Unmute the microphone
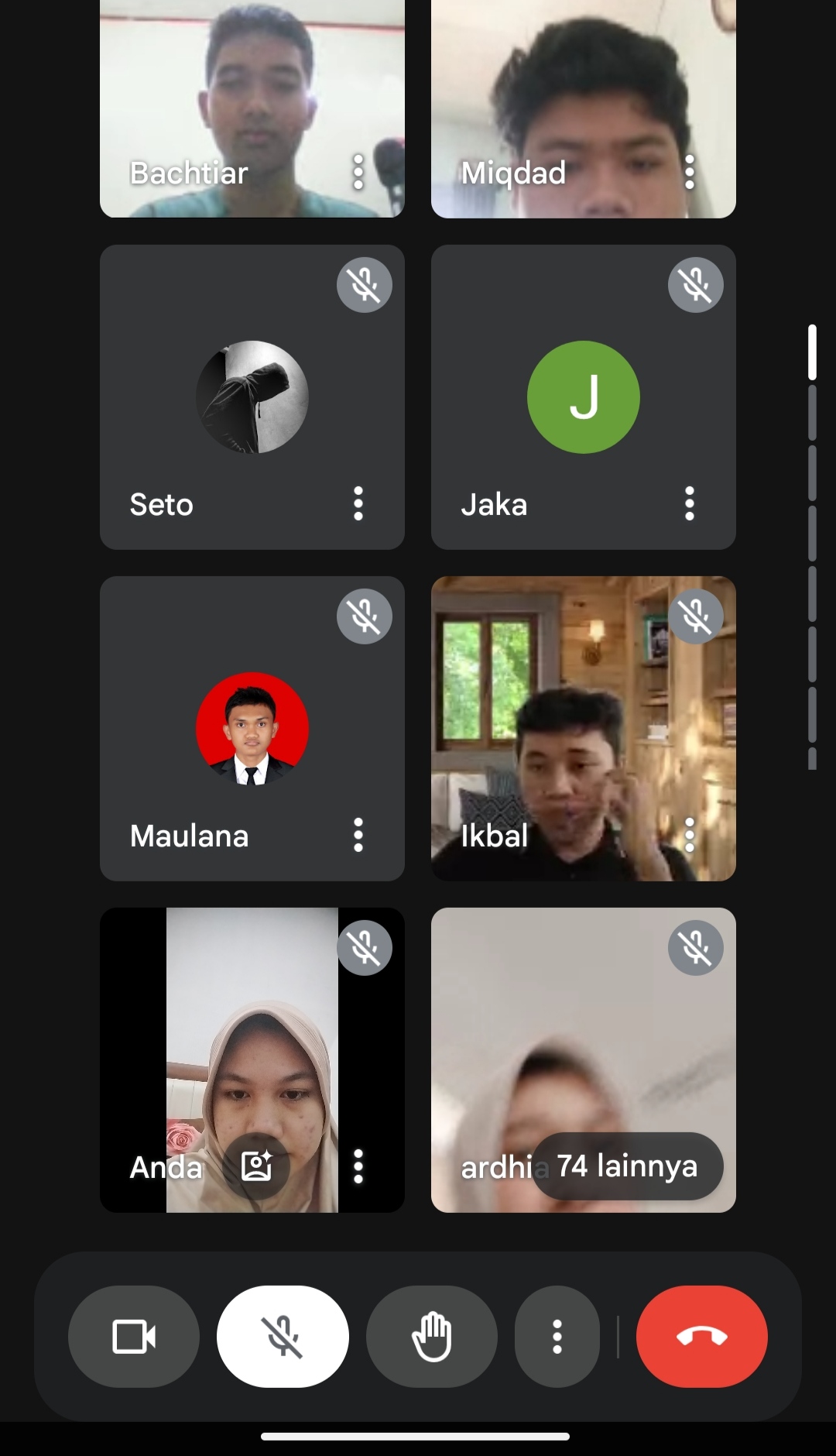836x1456 pixels. point(283,1336)
